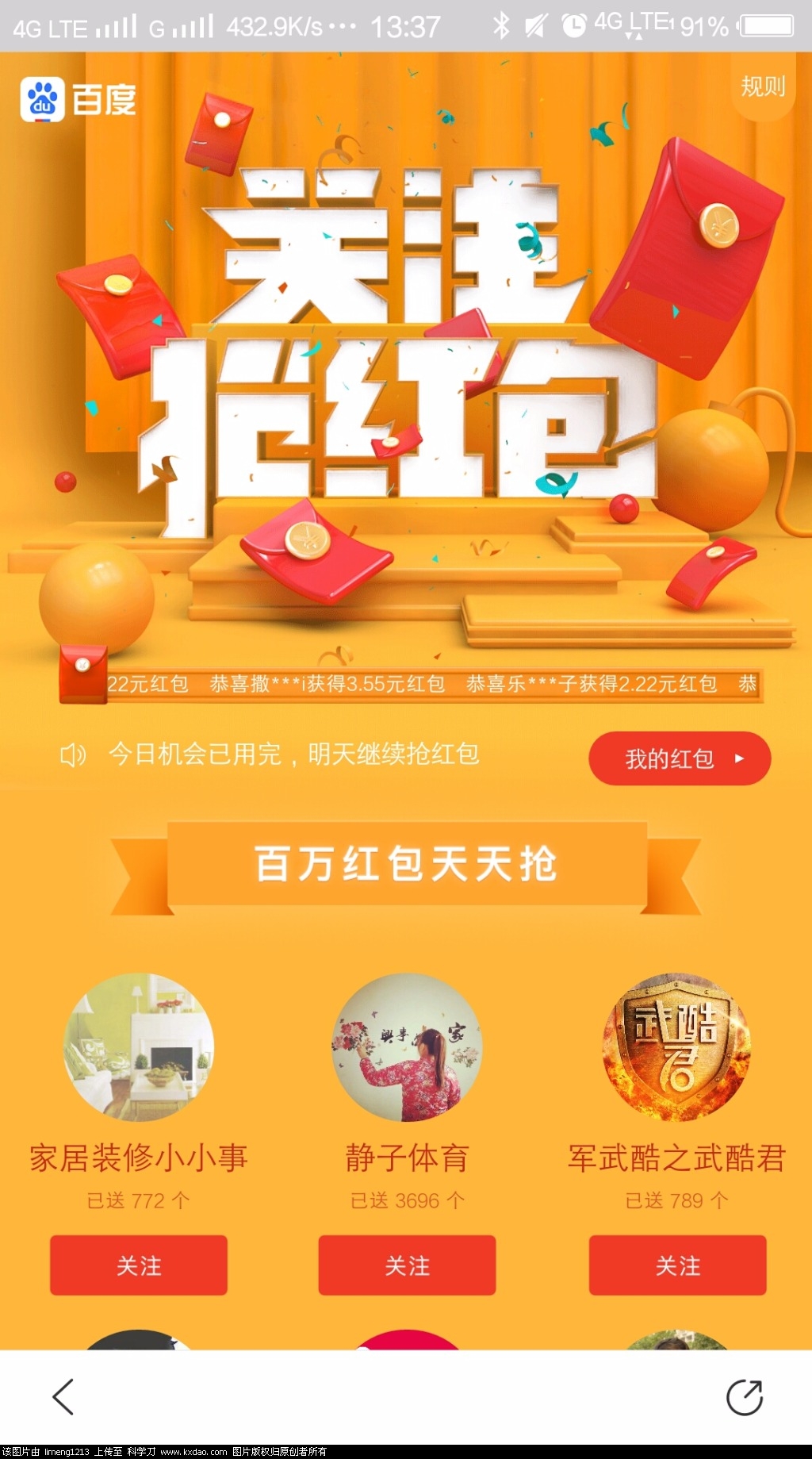The height and width of the screenshot is (1459, 812).
Task: Open 我的红包 my red packets
Action: click(x=680, y=758)
